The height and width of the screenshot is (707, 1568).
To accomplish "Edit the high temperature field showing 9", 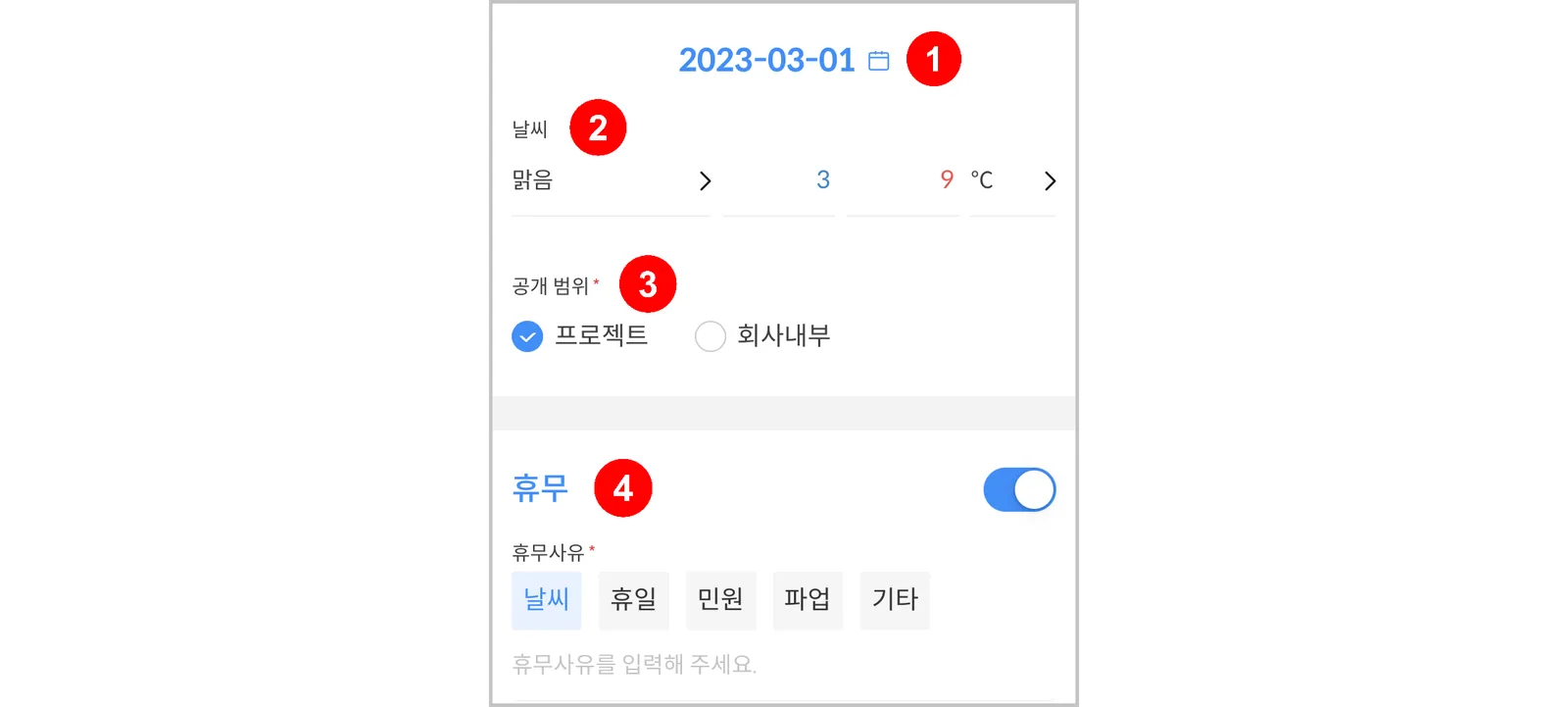I will point(903,180).
